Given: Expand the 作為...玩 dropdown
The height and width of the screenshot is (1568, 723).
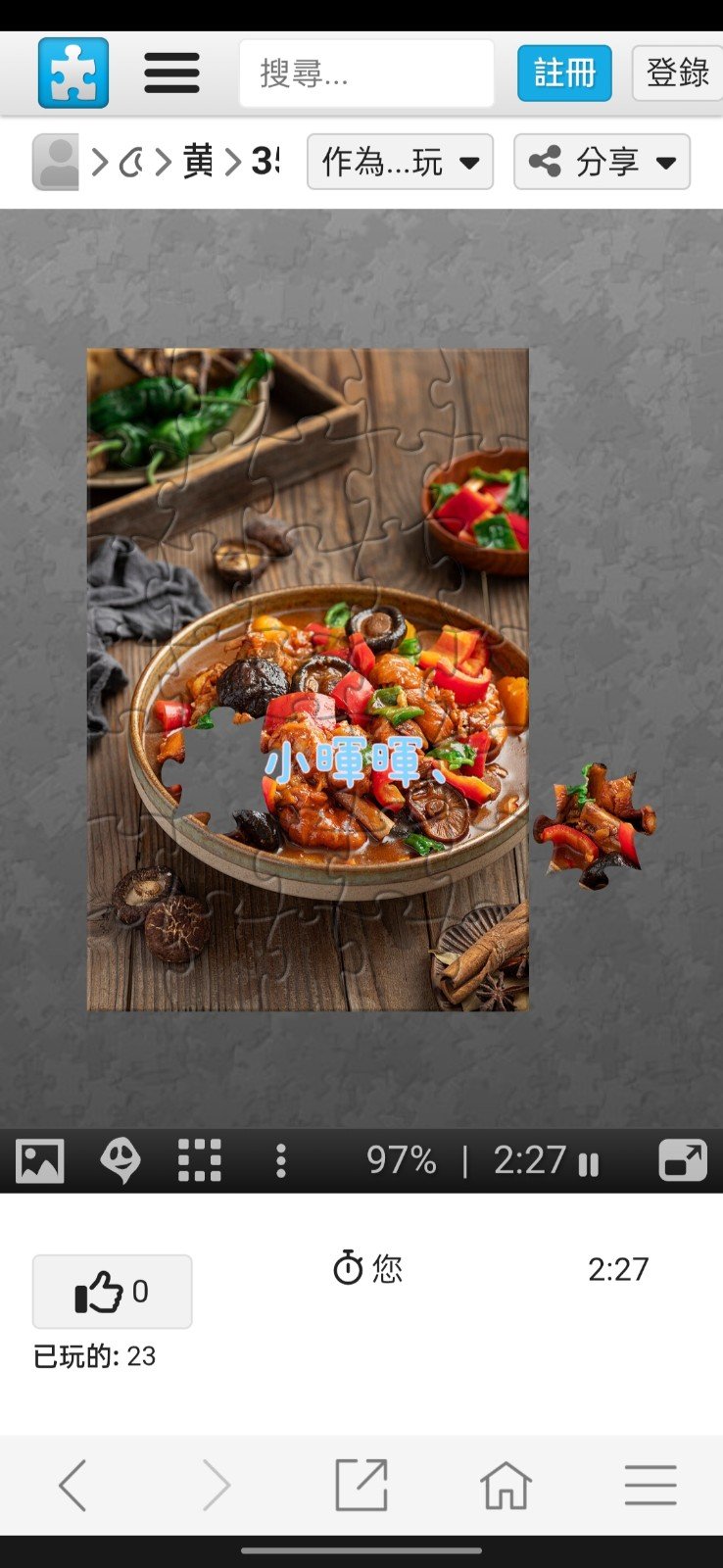Looking at the screenshot, I should 400,162.
